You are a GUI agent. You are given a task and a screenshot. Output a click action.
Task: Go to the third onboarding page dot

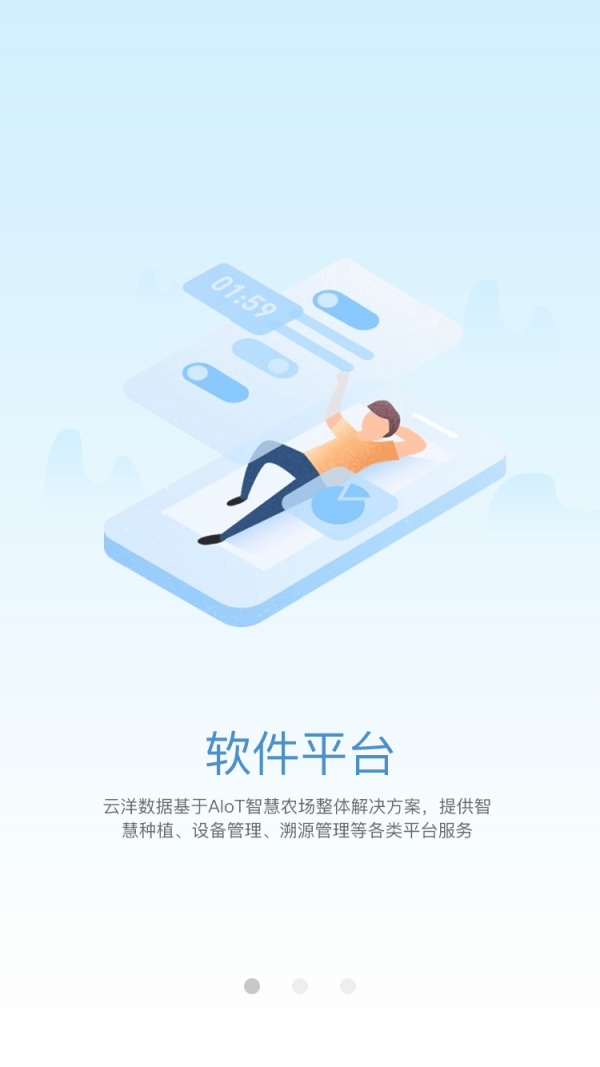tap(348, 986)
